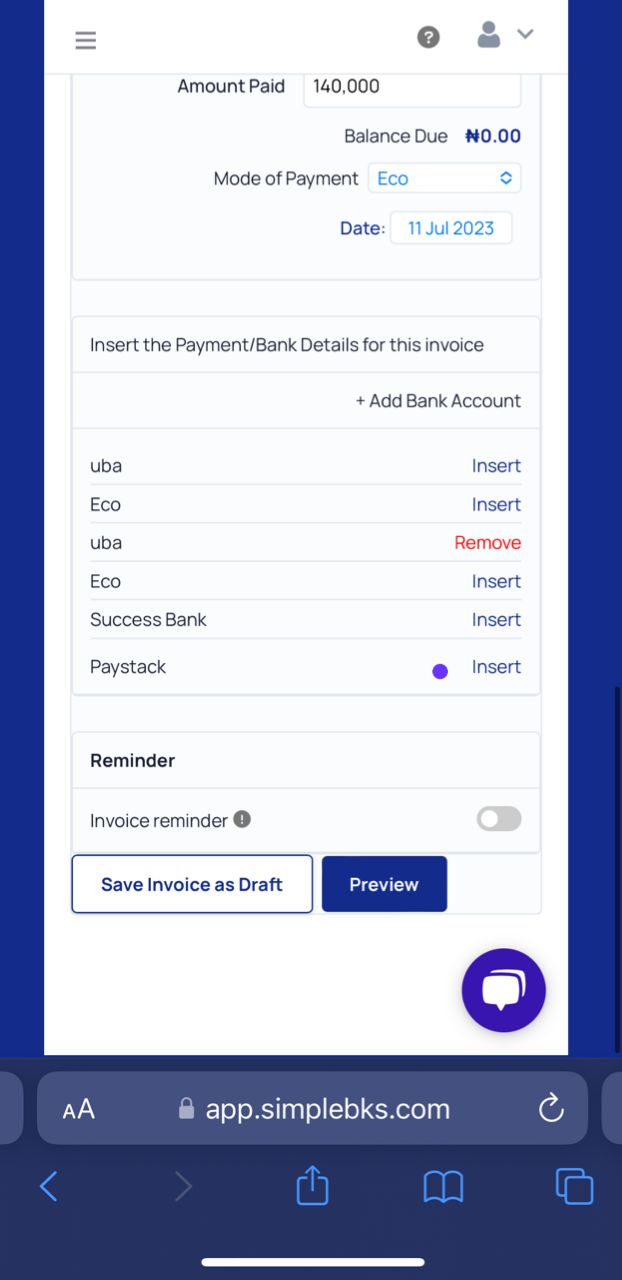Enable the Invoice reminder switch
Image resolution: width=622 pixels, height=1280 pixels.
(x=499, y=819)
